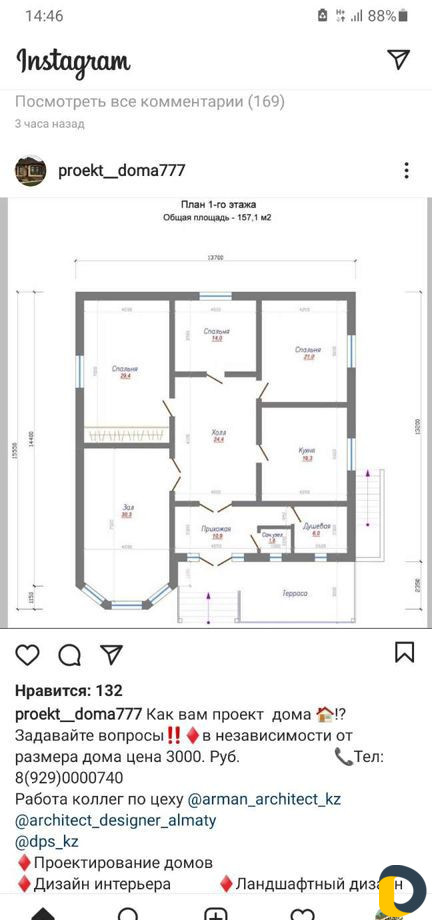Open proekt__doma777 profile avatar
This screenshot has height=920, width=432.
click(x=31, y=171)
